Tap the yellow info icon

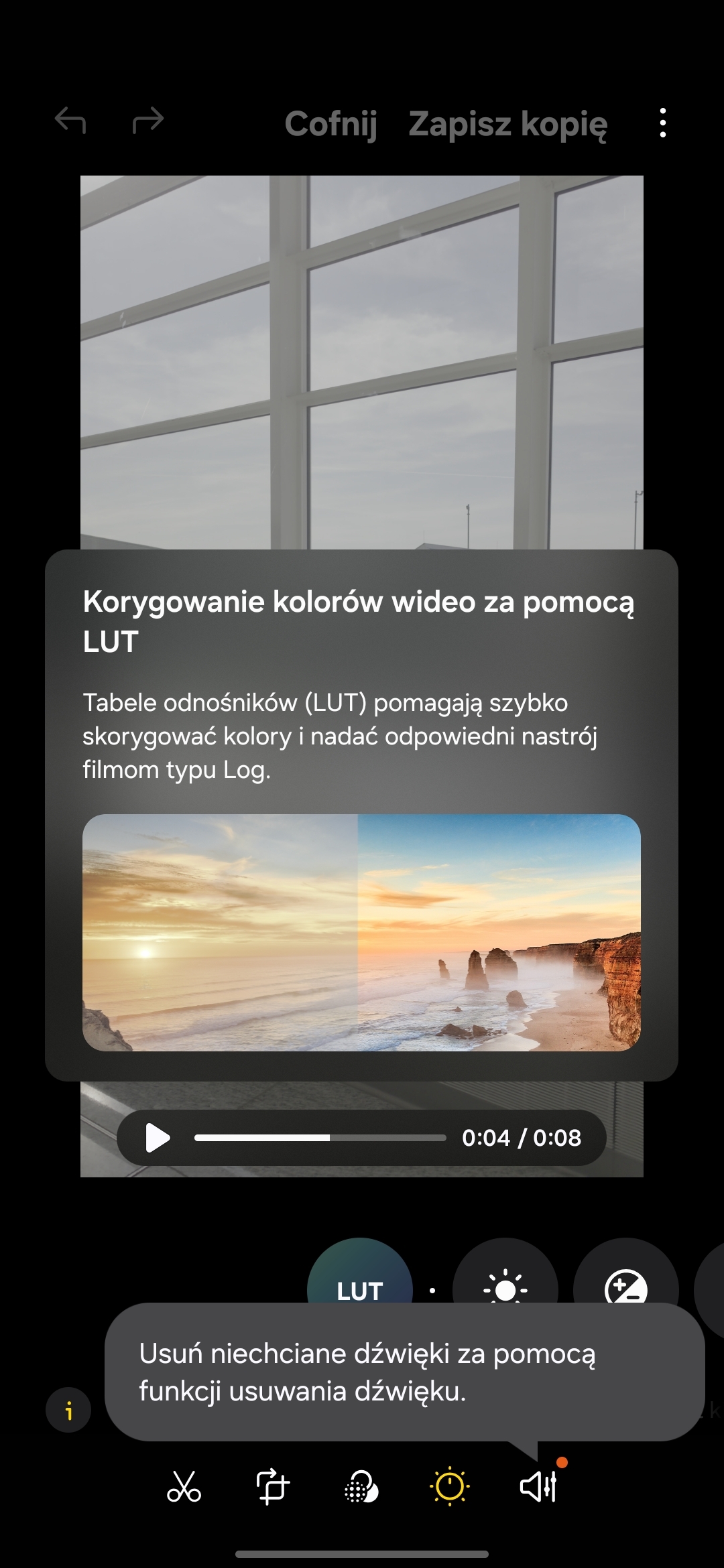[x=68, y=1411]
